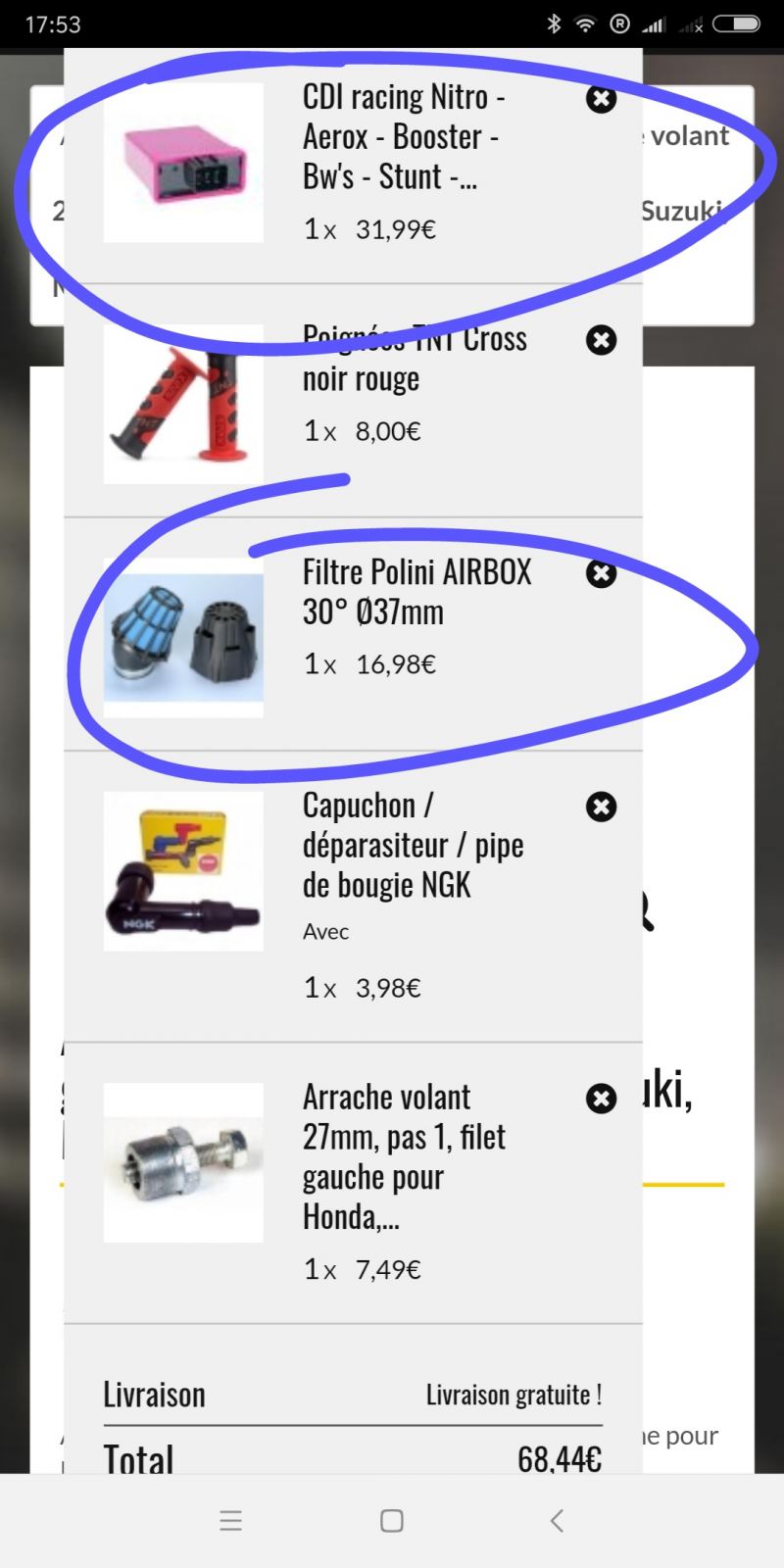Remove the Capuchon NGK item
Viewport: 784px width, 1568px height.
601,807
